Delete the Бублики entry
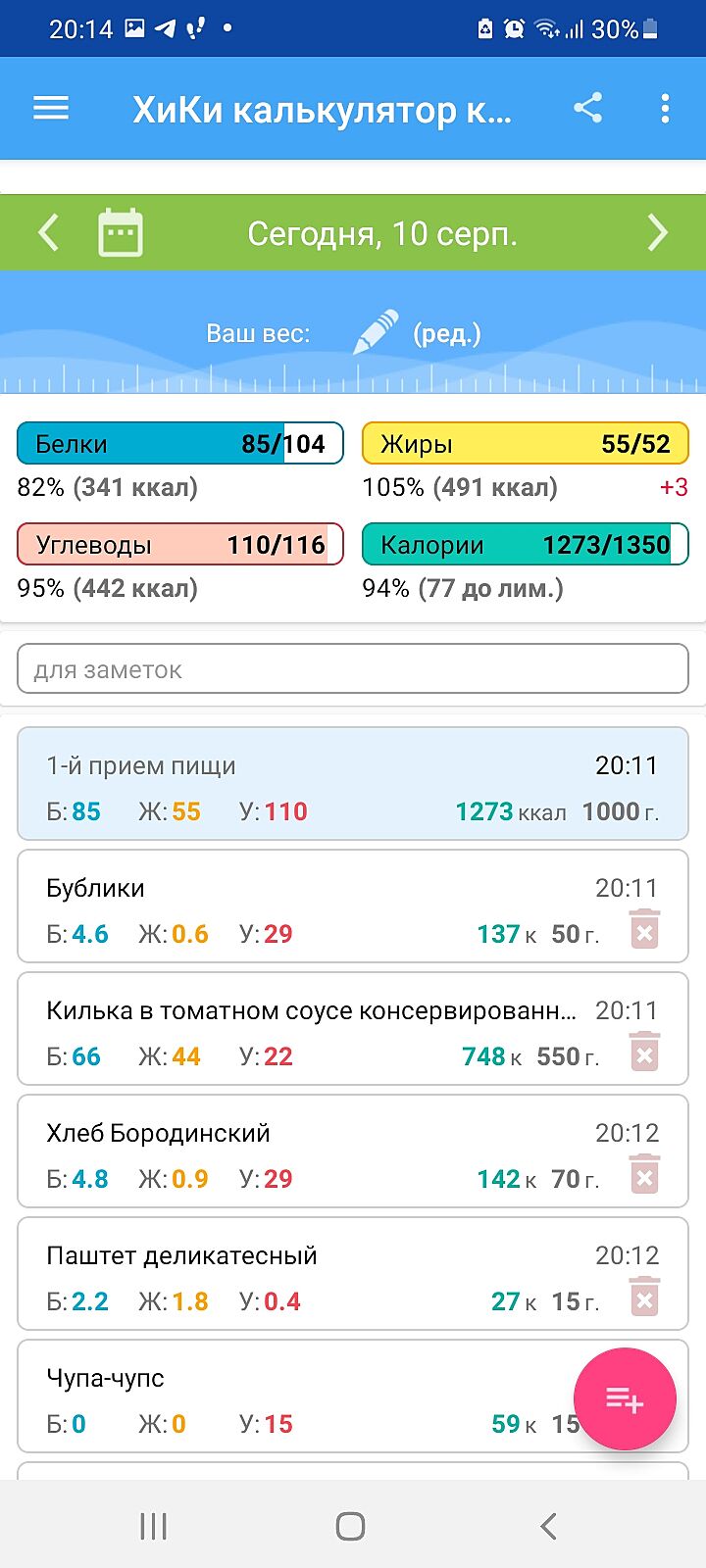This screenshot has height=1568, width=706. pos(644,930)
